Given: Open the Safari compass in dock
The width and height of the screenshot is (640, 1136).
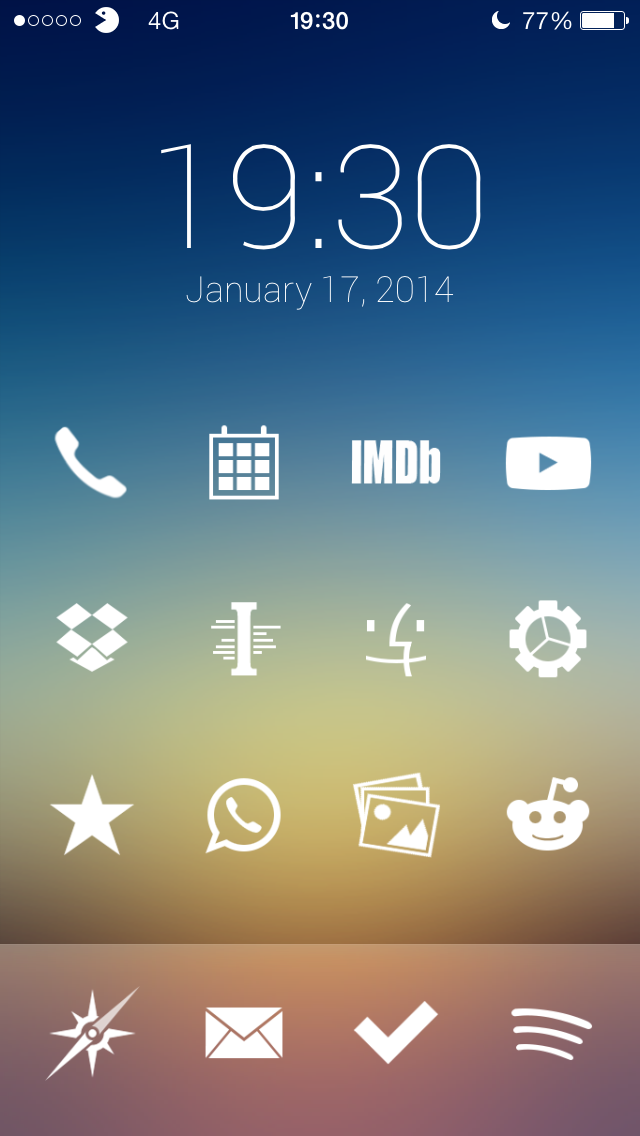Looking at the screenshot, I should click(x=92, y=1033).
